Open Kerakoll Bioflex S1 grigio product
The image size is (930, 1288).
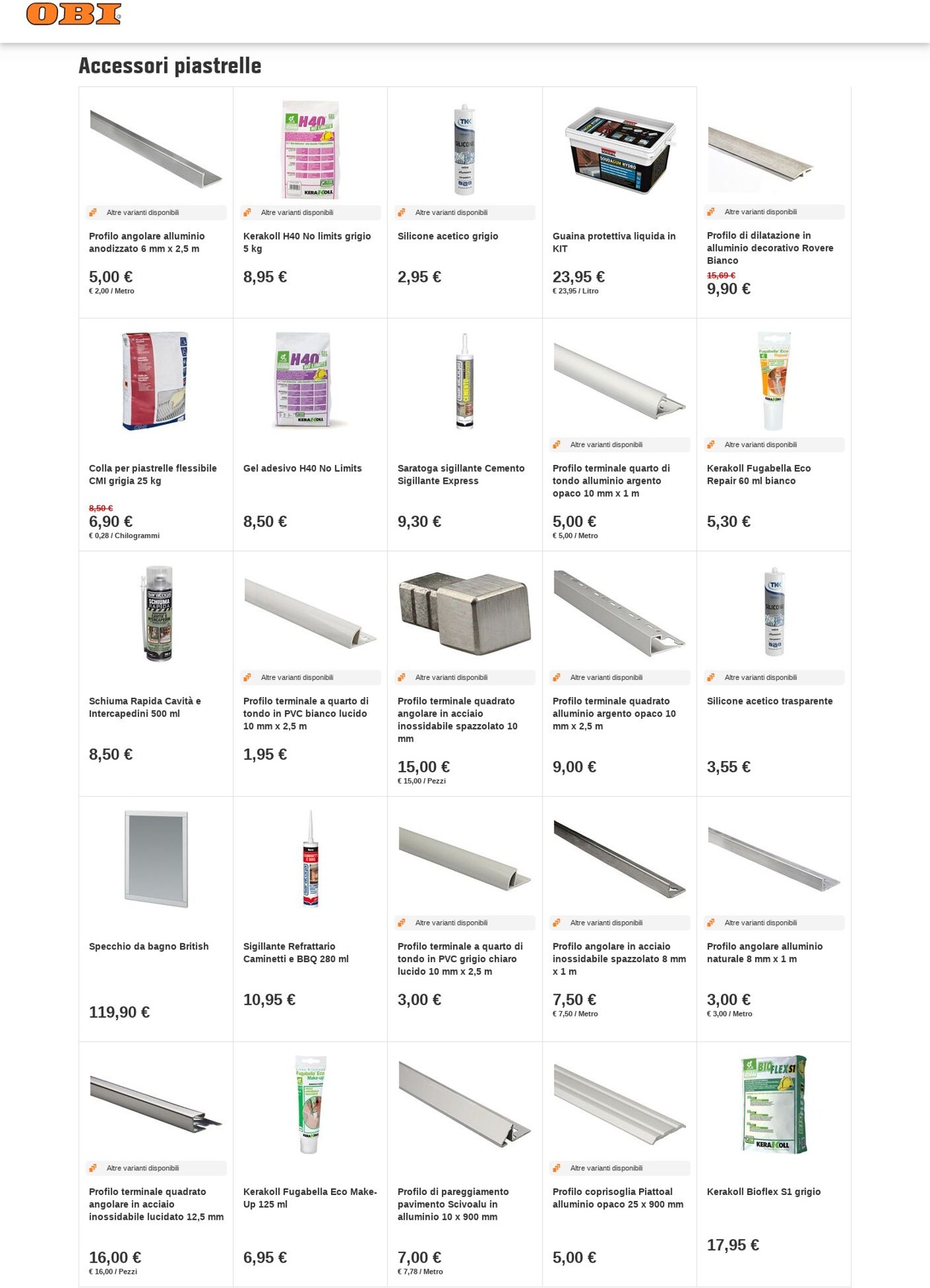pyautogui.click(x=763, y=1191)
